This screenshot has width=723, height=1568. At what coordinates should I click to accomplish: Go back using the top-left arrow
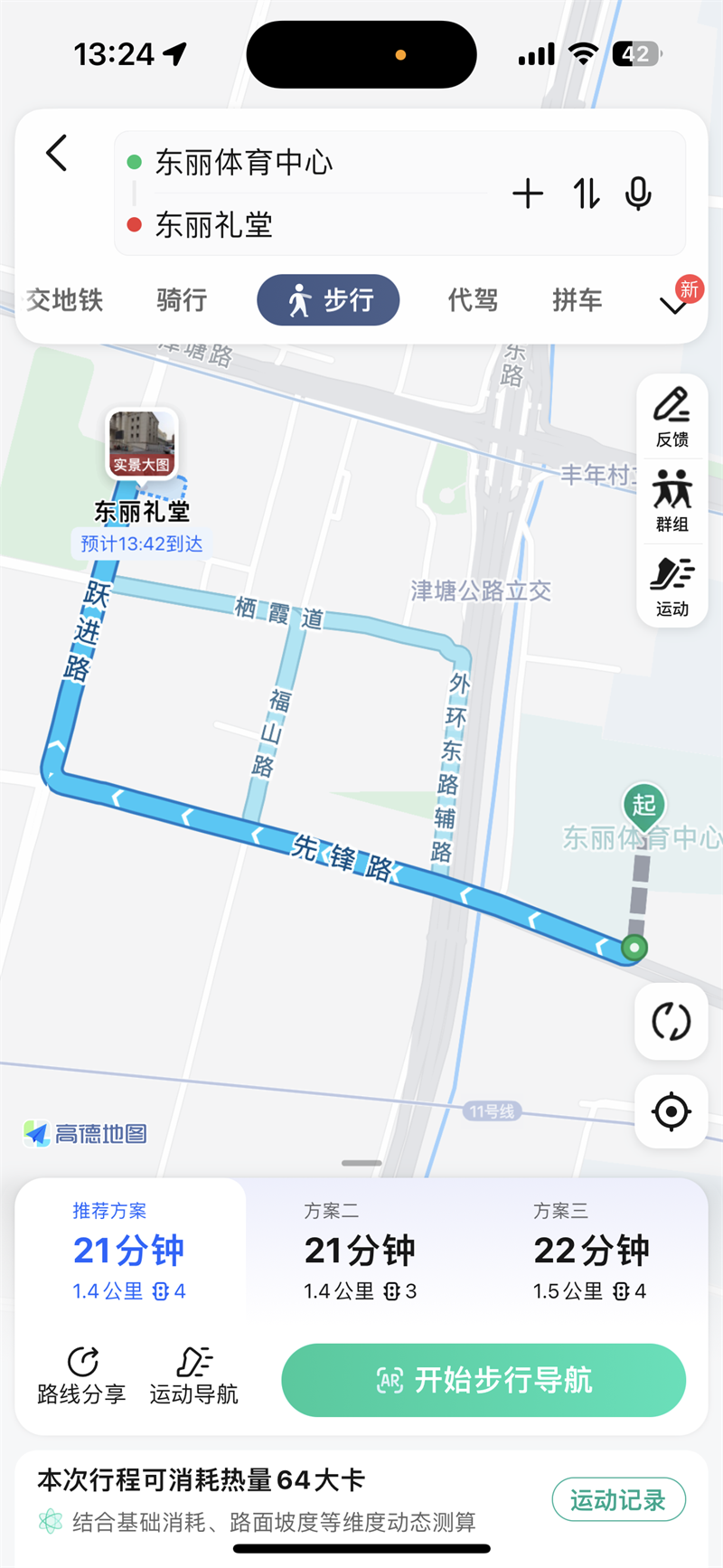coord(57,153)
